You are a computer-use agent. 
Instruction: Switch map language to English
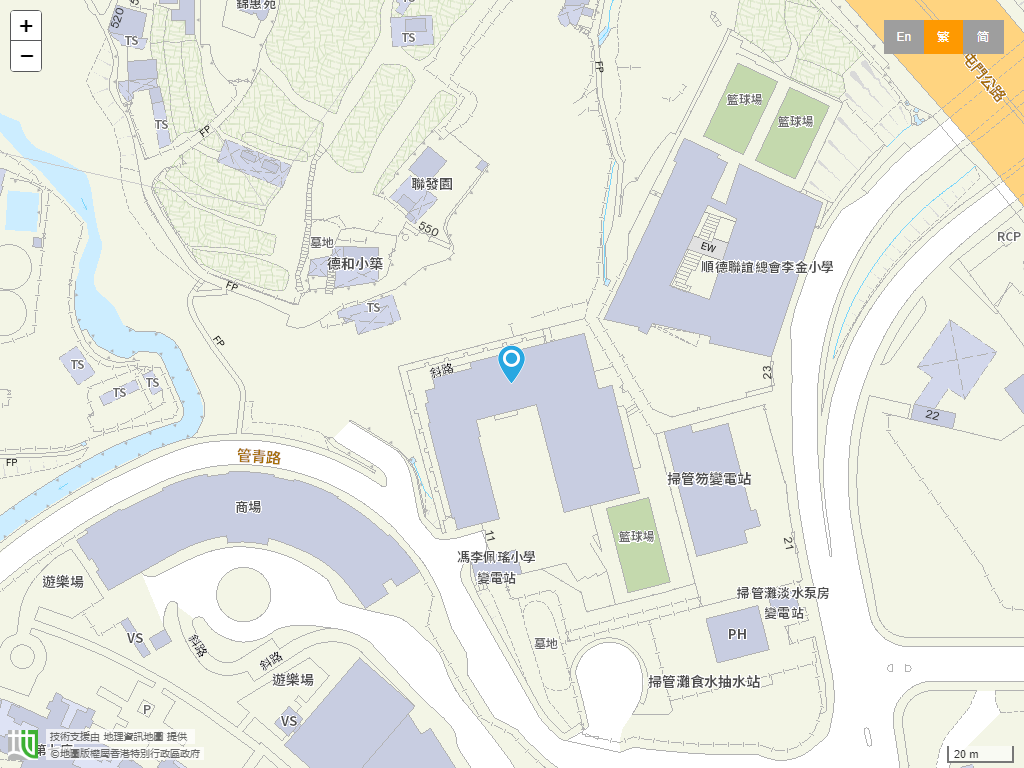click(903, 37)
